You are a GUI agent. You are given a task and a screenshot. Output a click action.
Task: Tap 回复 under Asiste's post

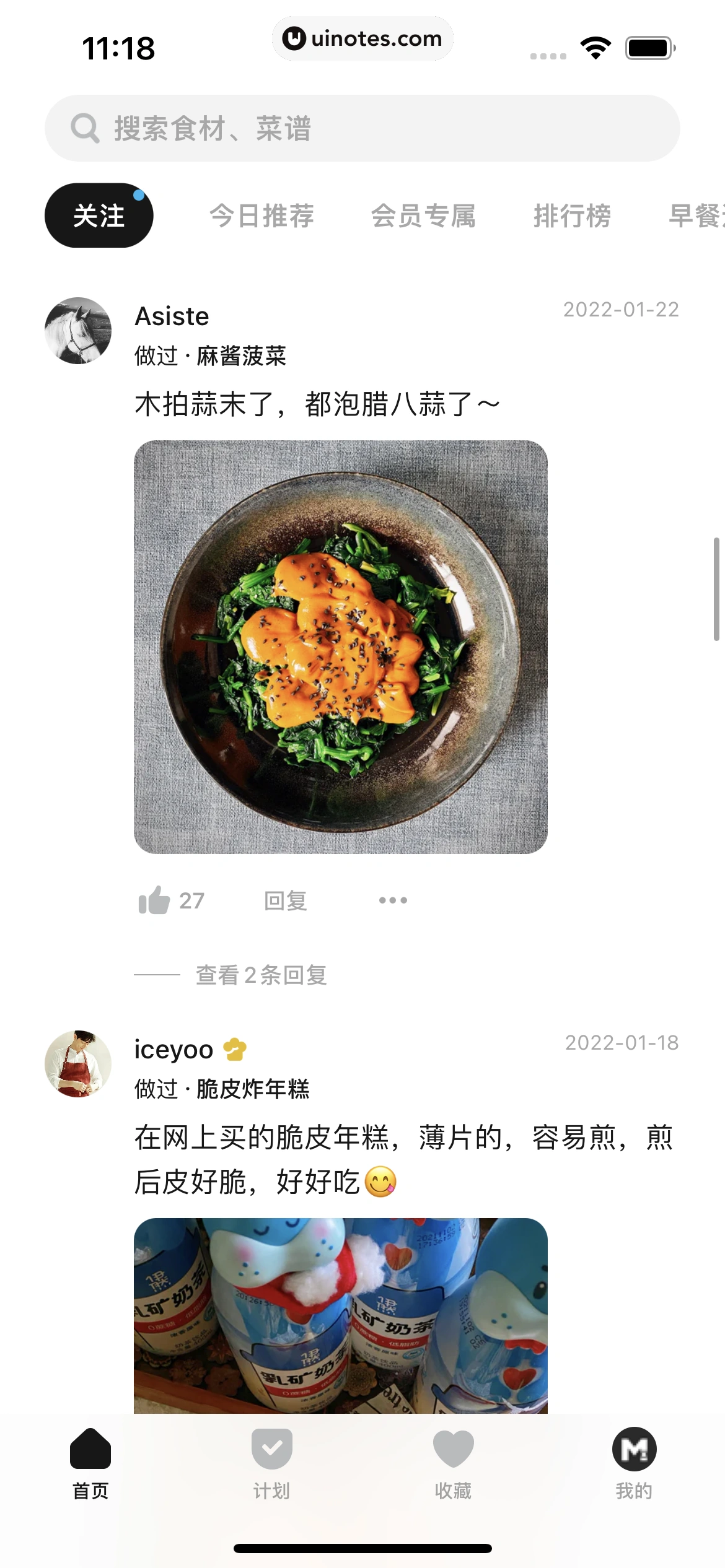(x=285, y=900)
